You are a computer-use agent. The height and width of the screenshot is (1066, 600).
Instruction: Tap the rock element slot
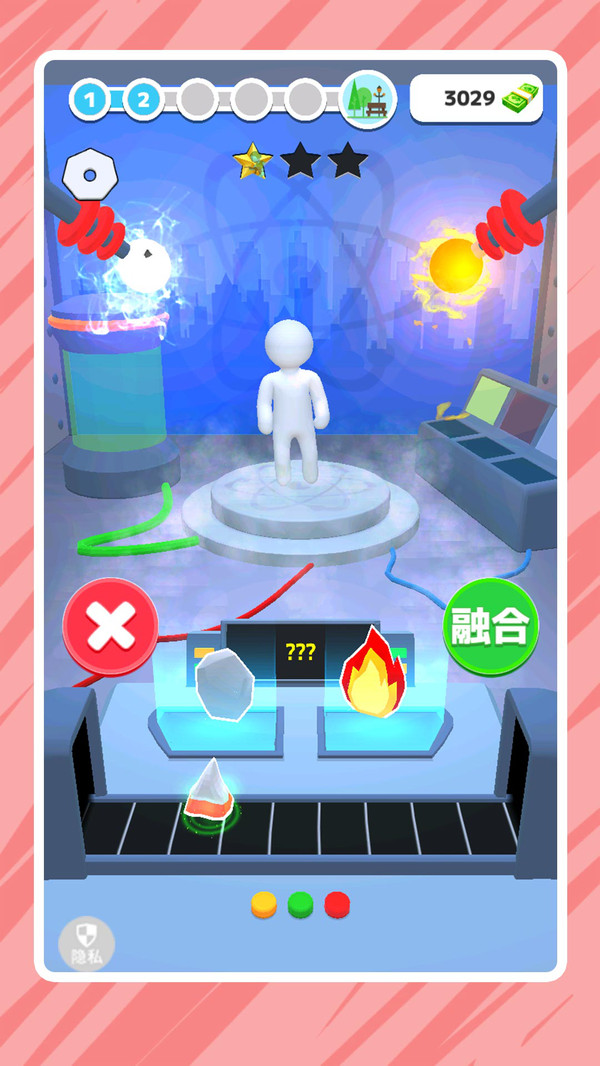click(x=225, y=687)
